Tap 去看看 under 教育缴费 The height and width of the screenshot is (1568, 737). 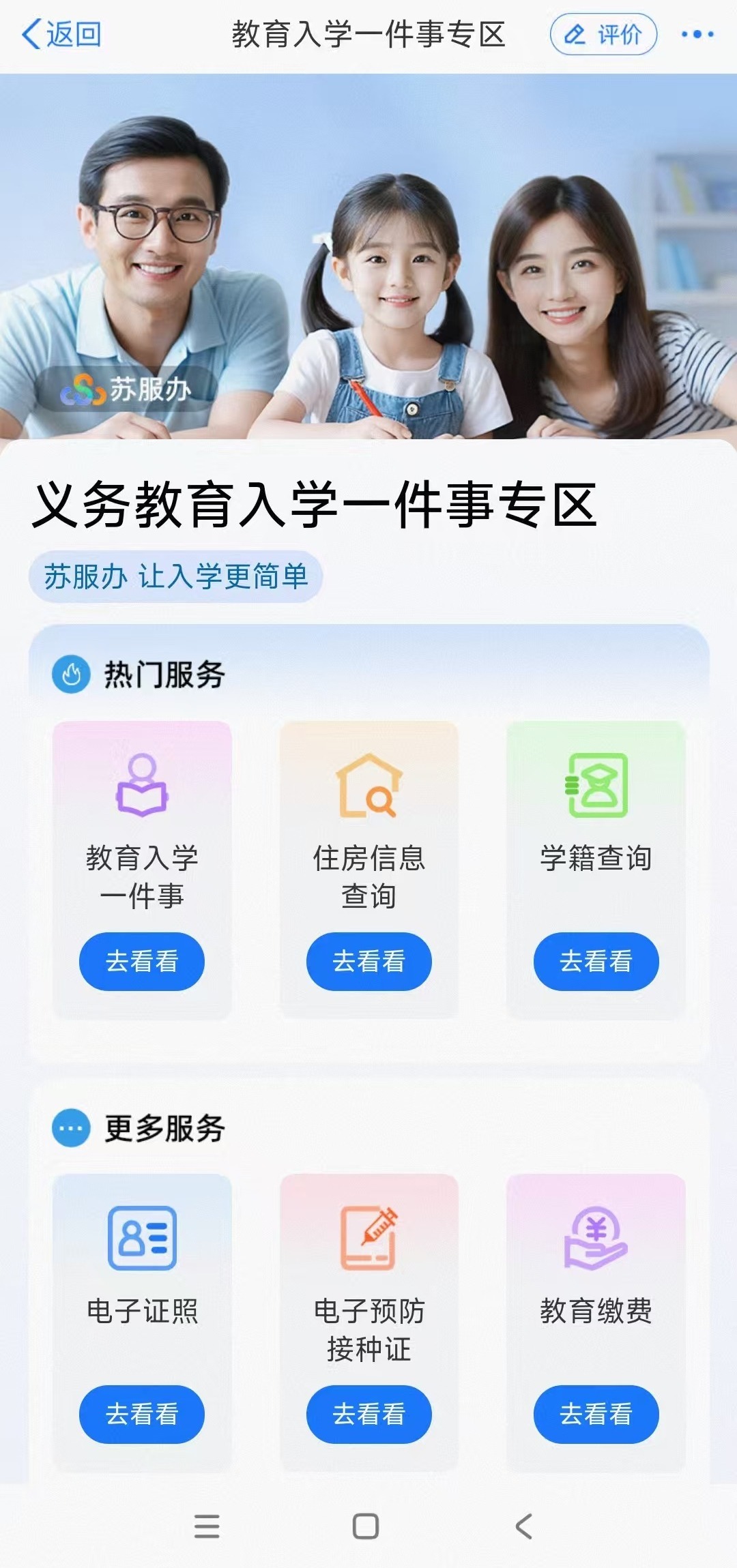pyautogui.click(x=596, y=1414)
